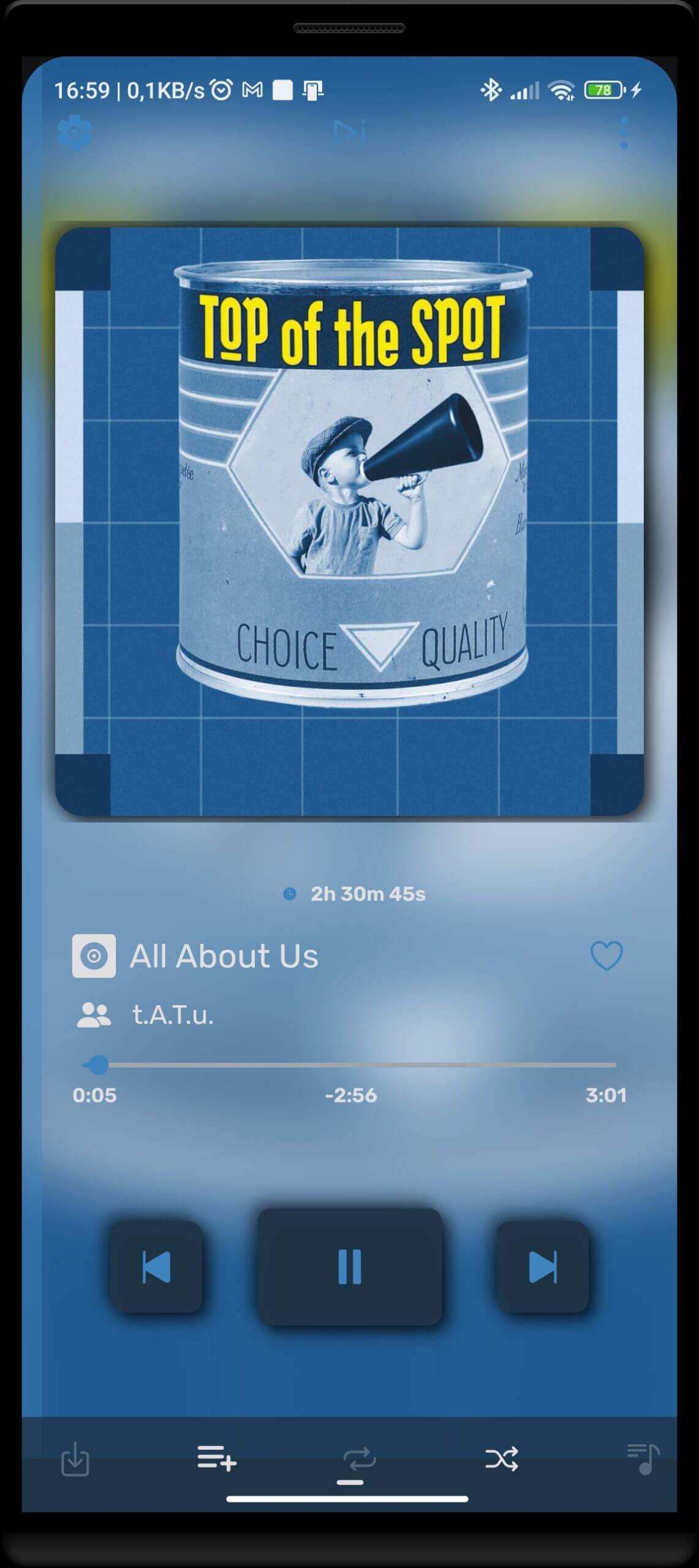Tap the Top of the Spot album cover
Viewport: 699px width, 1568px height.
click(349, 521)
